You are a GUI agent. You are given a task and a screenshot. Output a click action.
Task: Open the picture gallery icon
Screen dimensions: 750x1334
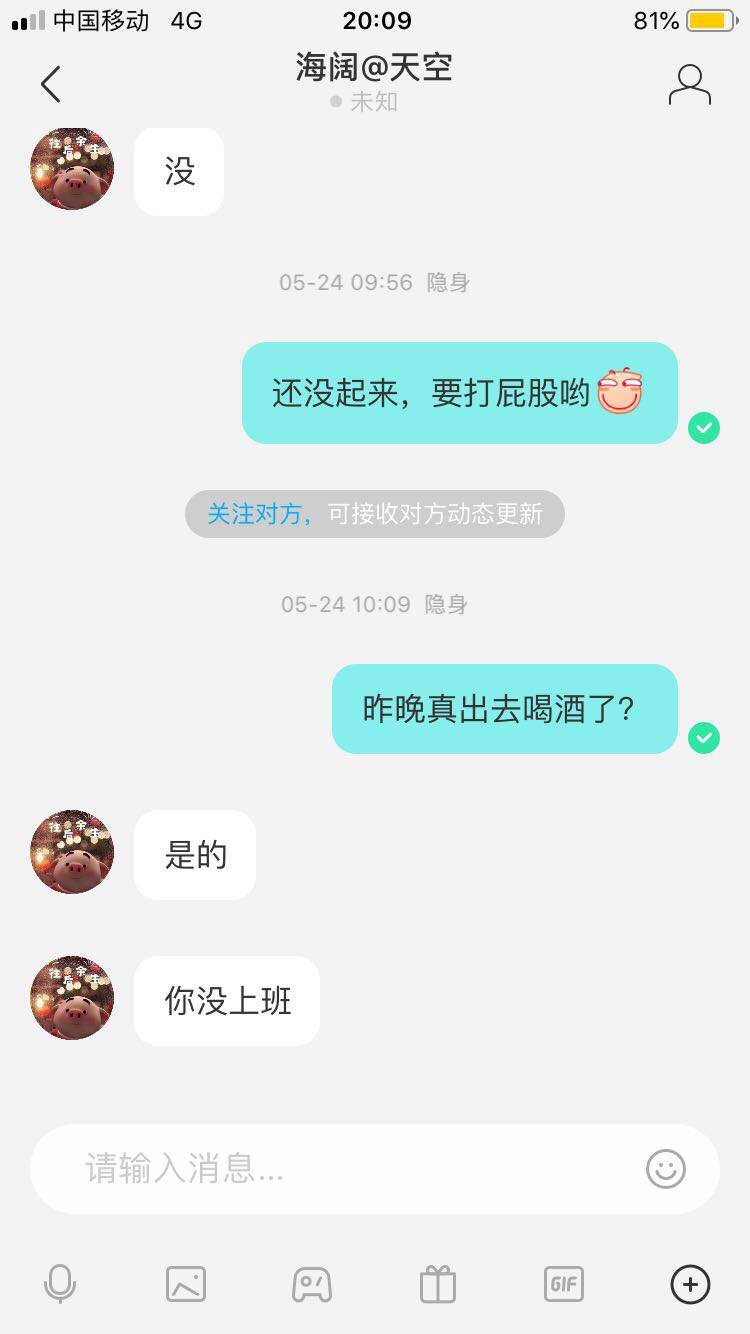coord(186,1284)
